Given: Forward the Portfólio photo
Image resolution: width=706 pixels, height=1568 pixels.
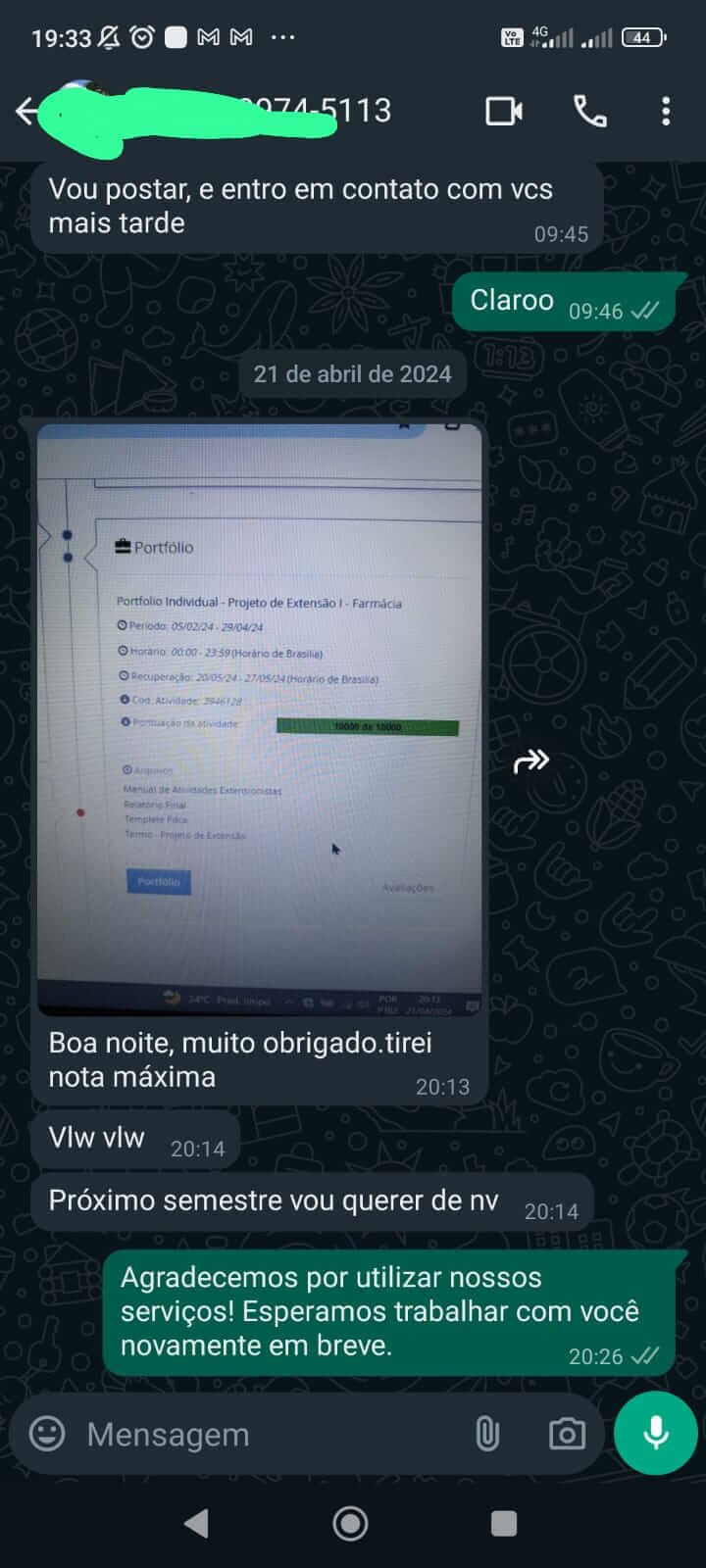Looking at the screenshot, I should pyautogui.click(x=531, y=760).
